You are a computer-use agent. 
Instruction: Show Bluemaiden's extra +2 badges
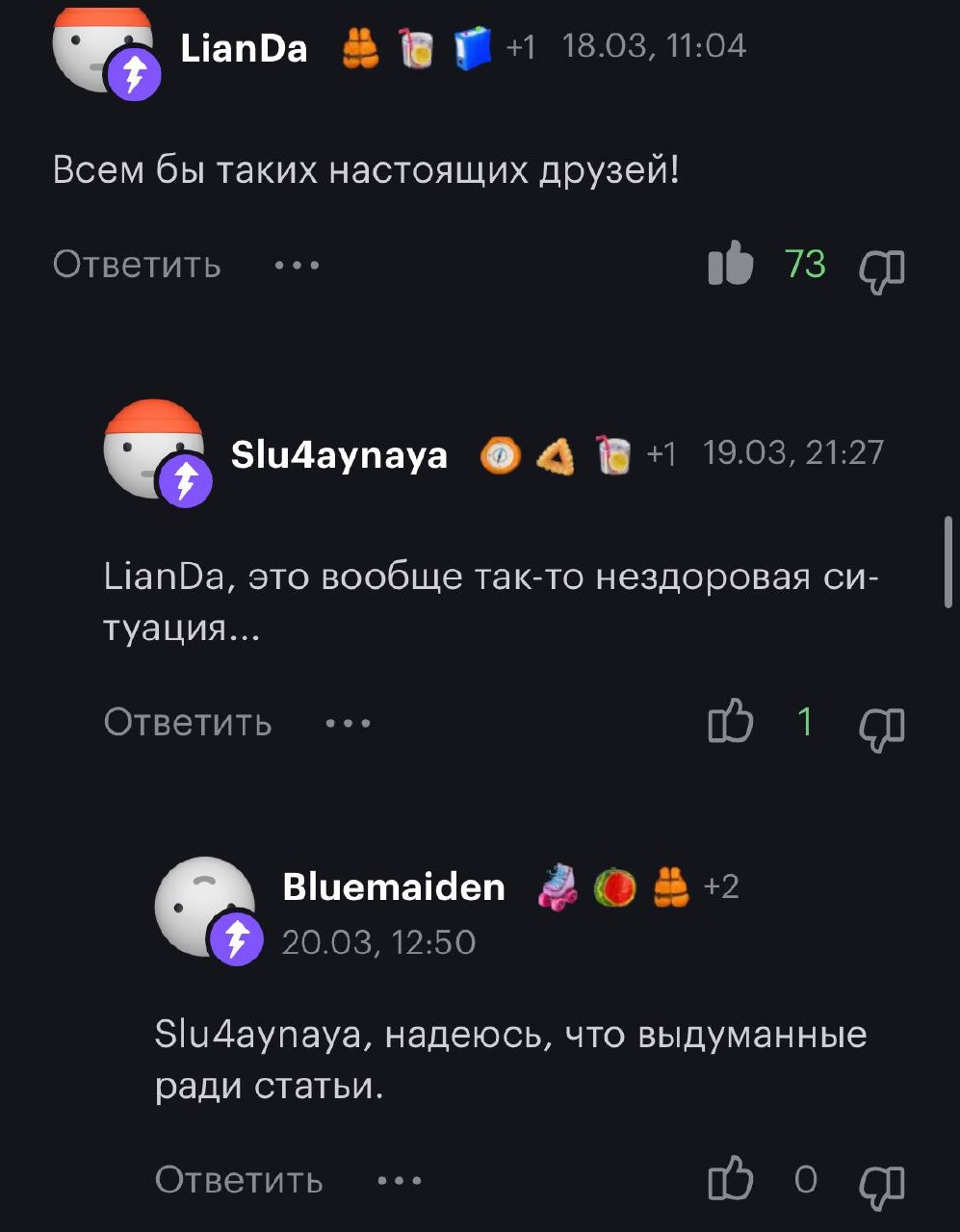point(722,886)
